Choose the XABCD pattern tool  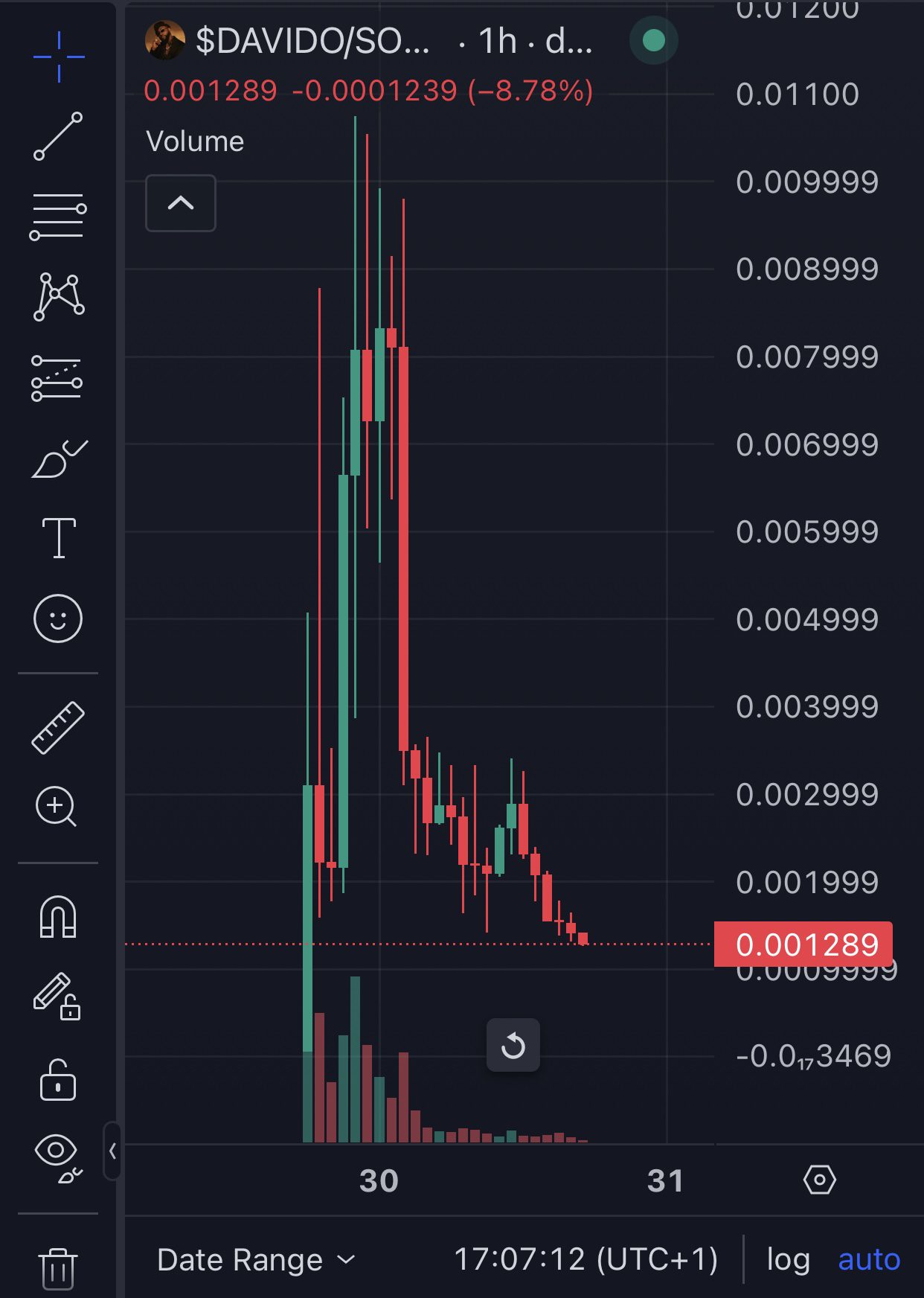pyautogui.click(x=59, y=296)
